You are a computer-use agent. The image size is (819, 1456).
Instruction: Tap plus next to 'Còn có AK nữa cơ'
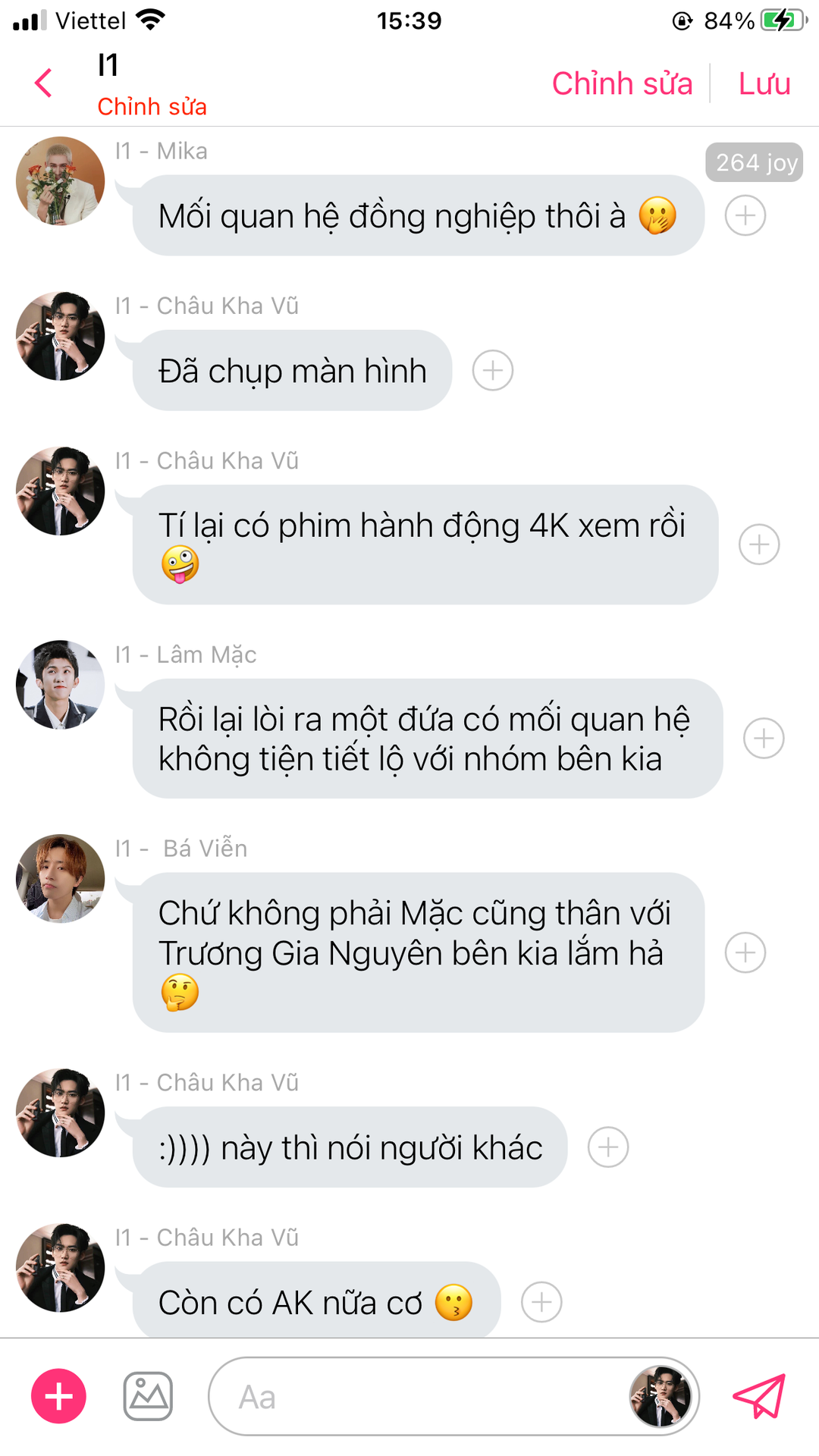coord(541,1302)
